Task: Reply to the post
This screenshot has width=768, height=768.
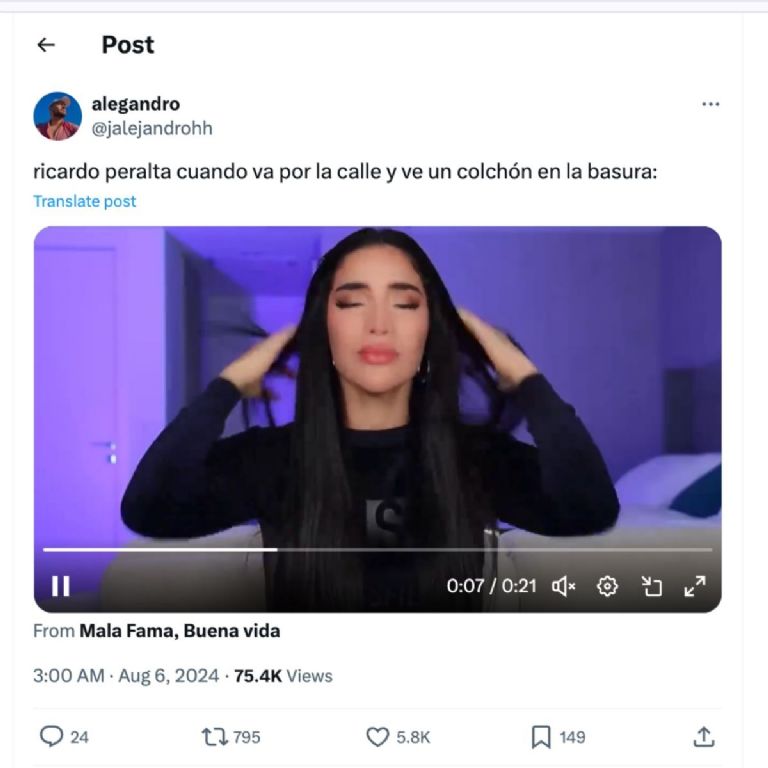Action: click(52, 737)
